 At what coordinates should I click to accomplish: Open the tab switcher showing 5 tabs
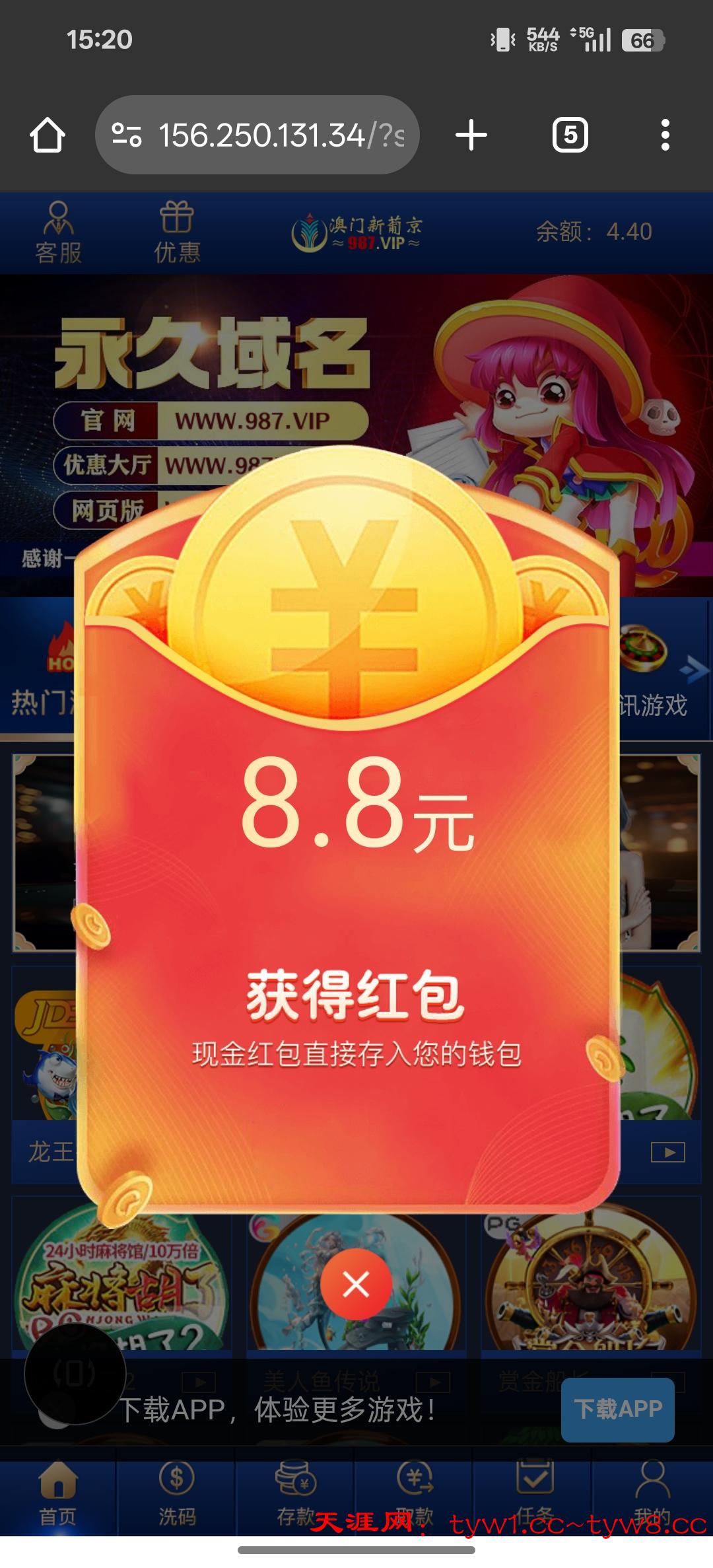point(570,135)
